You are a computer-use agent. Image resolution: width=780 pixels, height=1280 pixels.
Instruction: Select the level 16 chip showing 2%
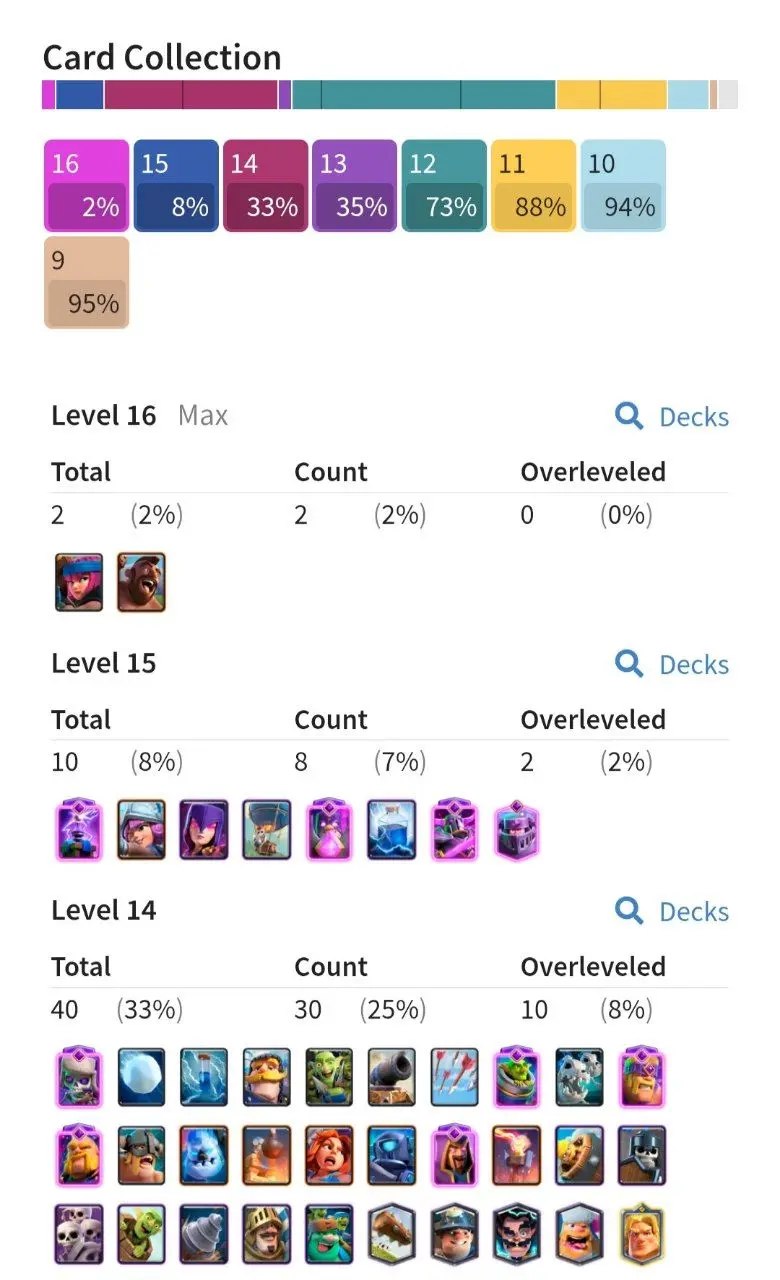(87, 185)
